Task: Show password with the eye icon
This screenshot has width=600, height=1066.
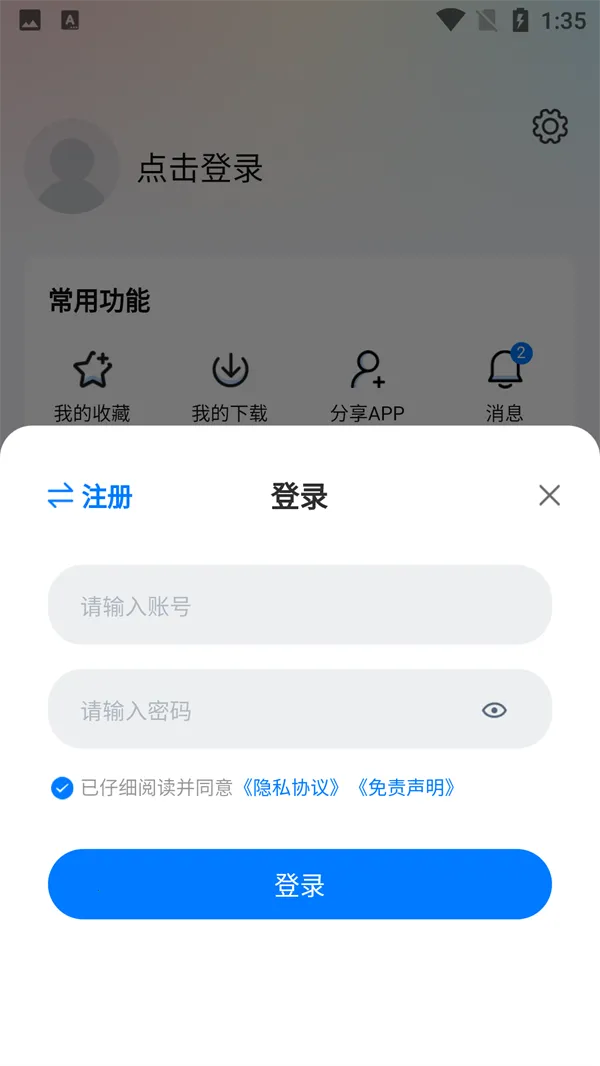Action: tap(494, 710)
